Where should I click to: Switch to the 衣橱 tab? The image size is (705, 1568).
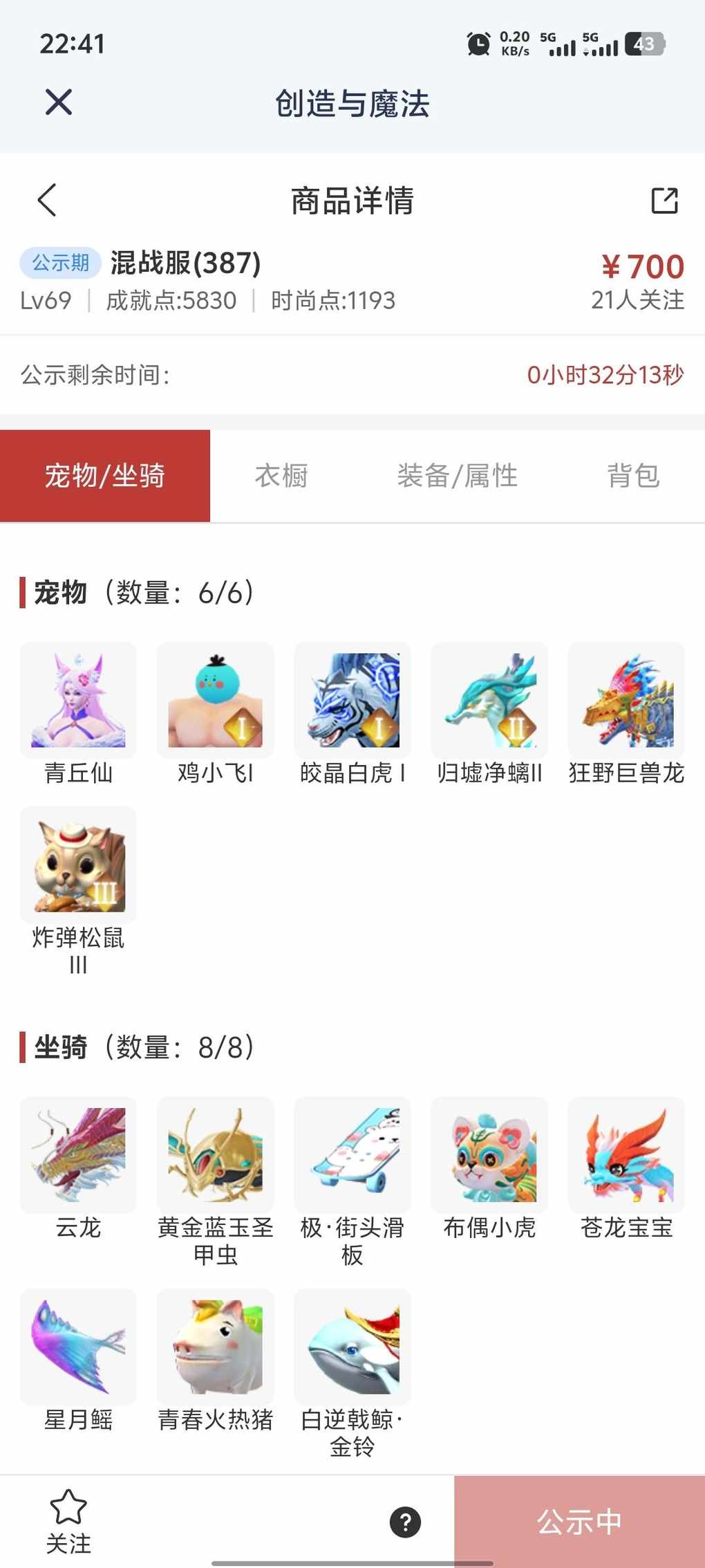click(x=281, y=476)
